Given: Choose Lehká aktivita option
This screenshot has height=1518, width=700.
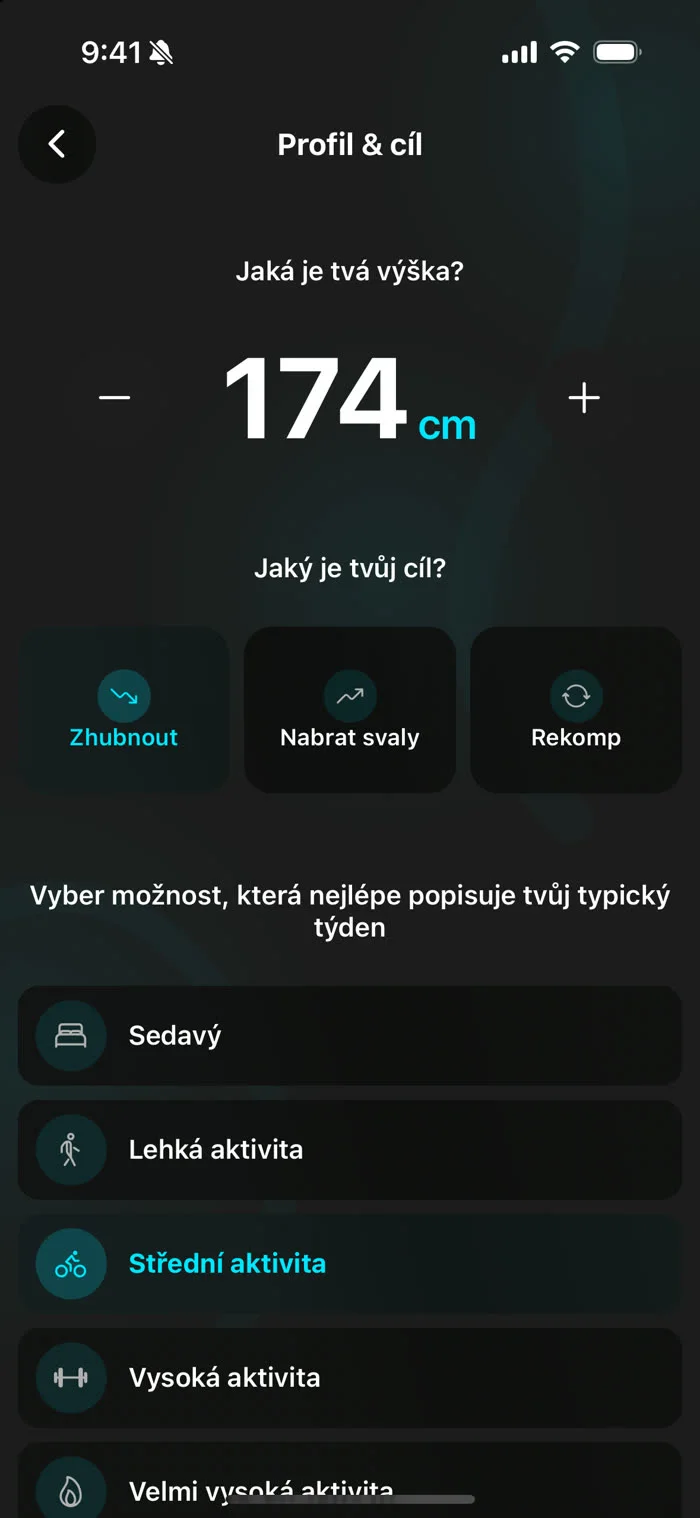Looking at the screenshot, I should [x=350, y=1149].
